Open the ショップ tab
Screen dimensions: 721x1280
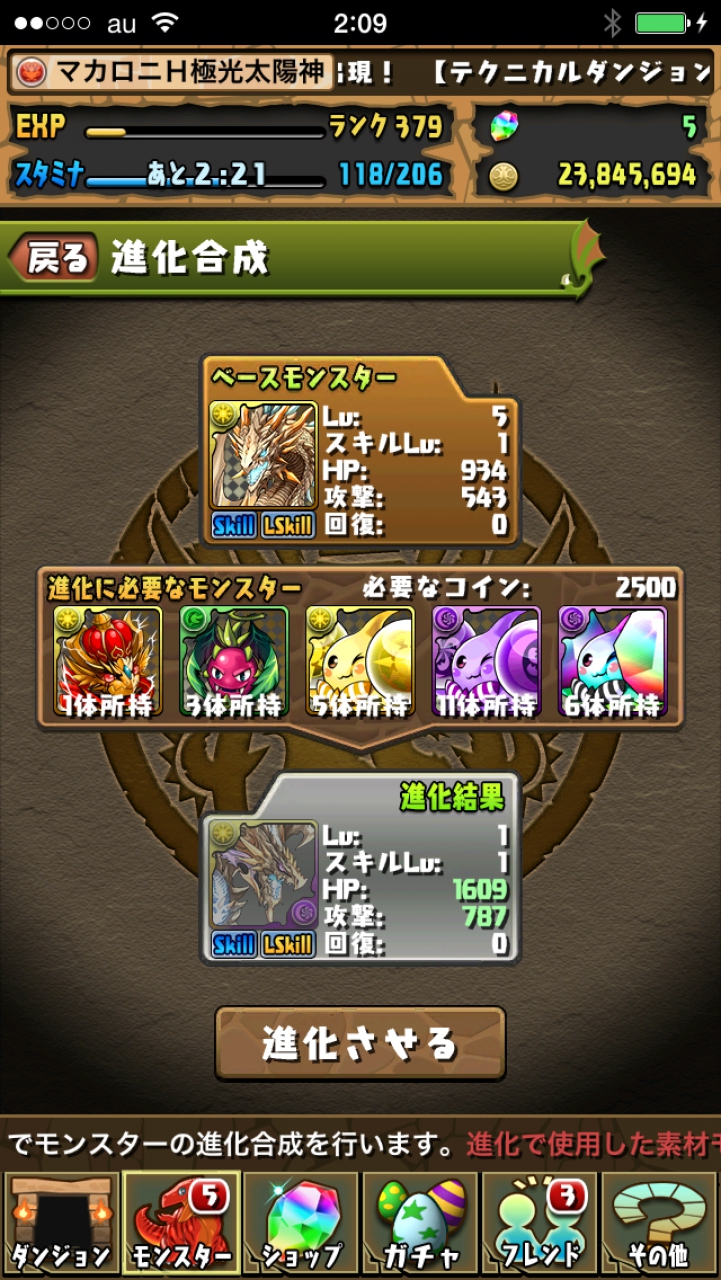click(x=301, y=1224)
